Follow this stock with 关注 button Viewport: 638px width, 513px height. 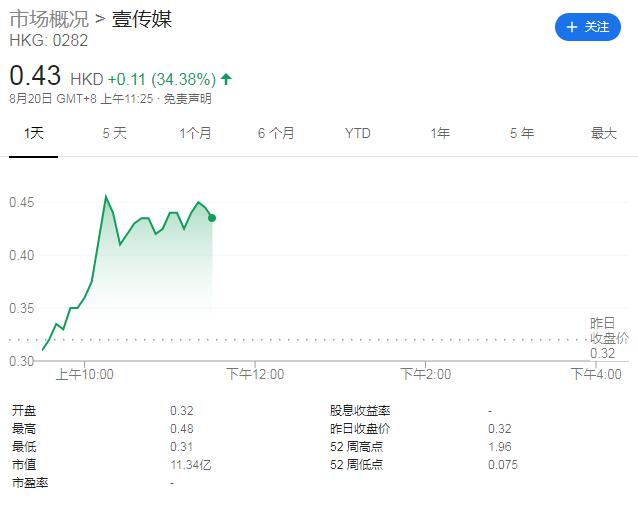click(587, 27)
